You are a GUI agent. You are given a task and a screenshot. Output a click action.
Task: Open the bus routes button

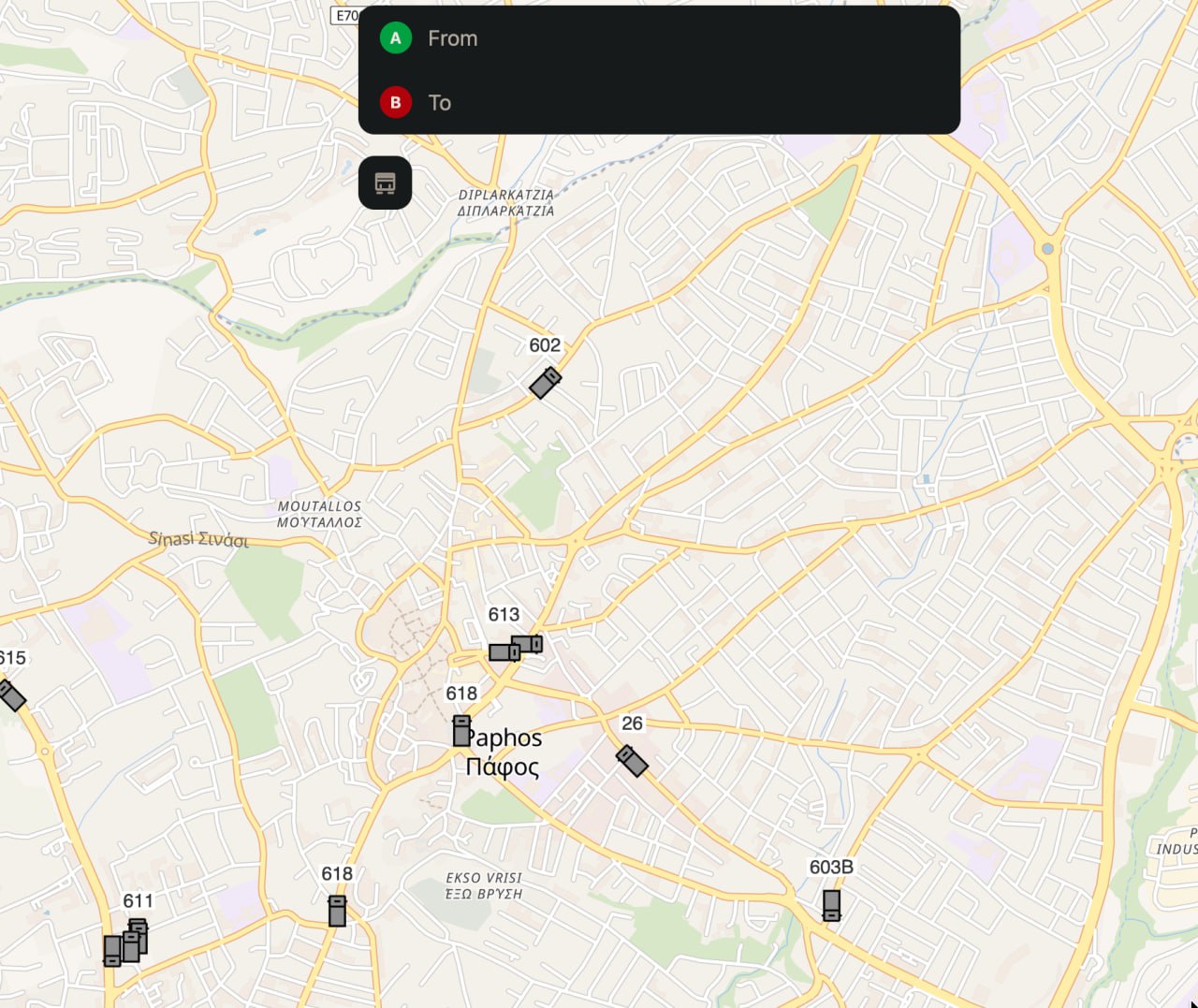click(385, 183)
